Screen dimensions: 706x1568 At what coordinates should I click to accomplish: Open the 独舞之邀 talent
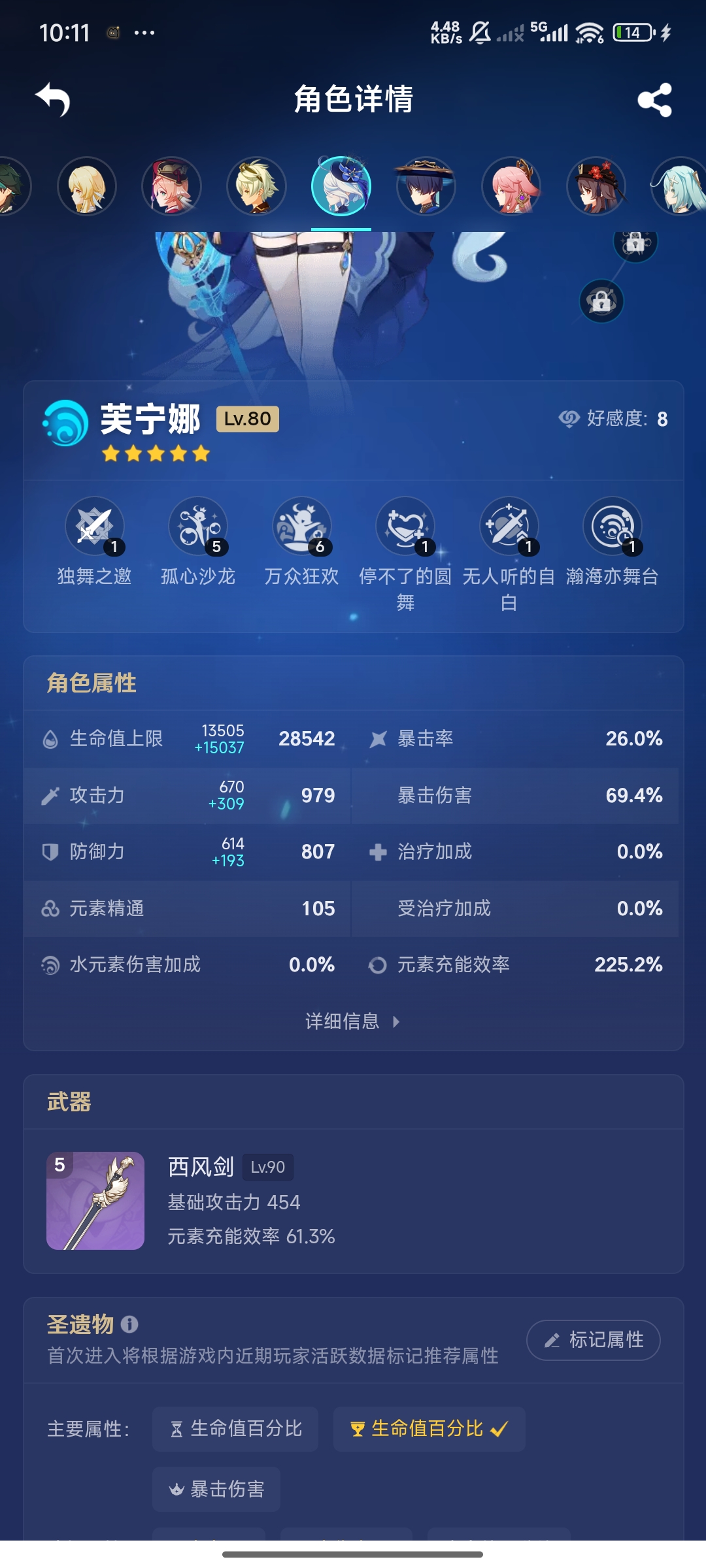(95, 526)
